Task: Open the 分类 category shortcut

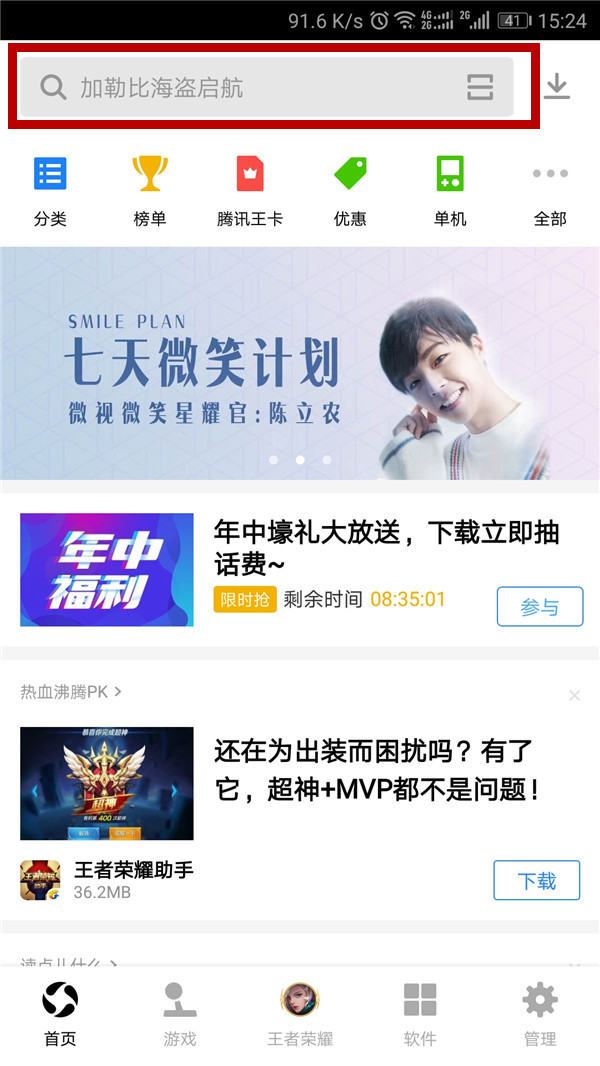Action: (x=50, y=191)
